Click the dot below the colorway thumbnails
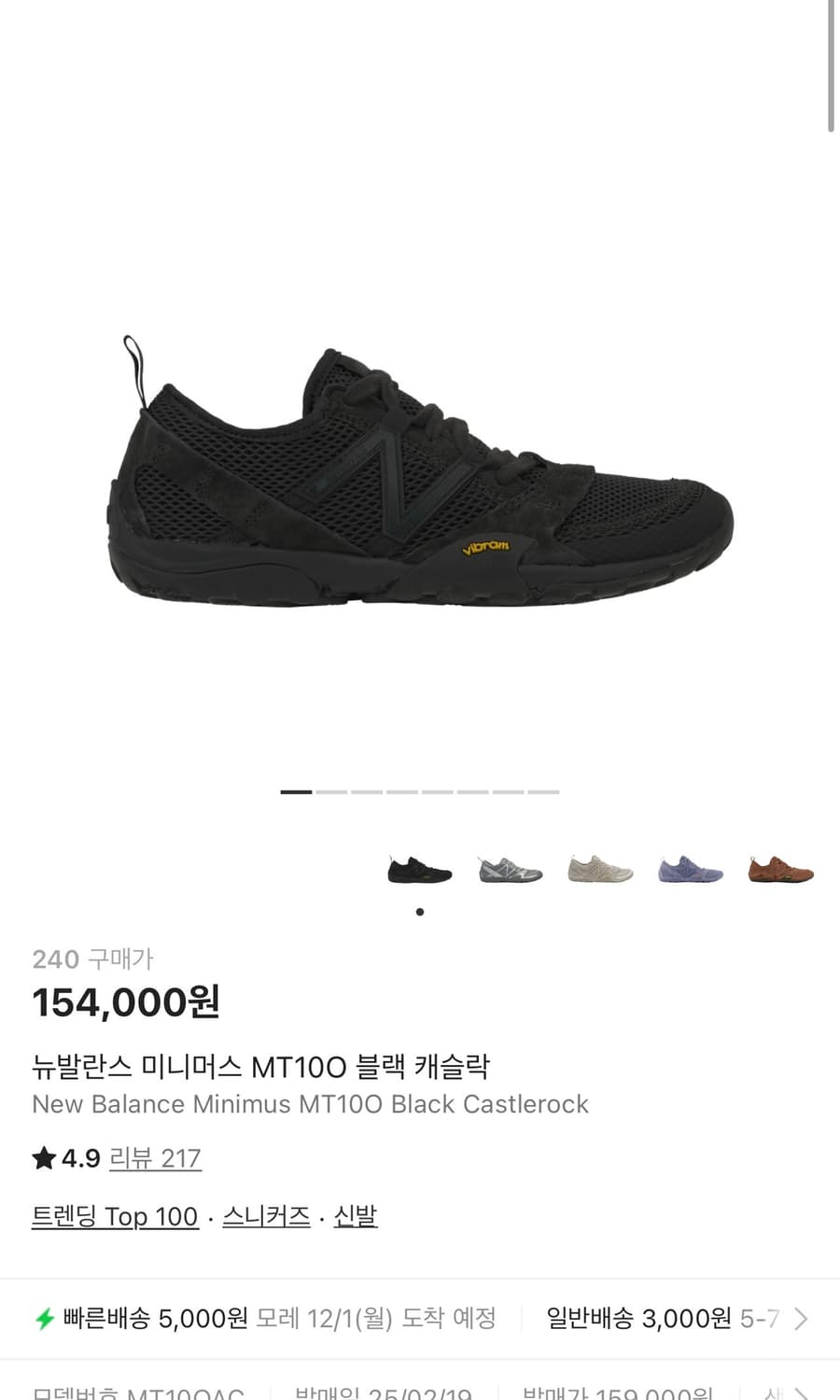840x1400 pixels. click(x=419, y=912)
